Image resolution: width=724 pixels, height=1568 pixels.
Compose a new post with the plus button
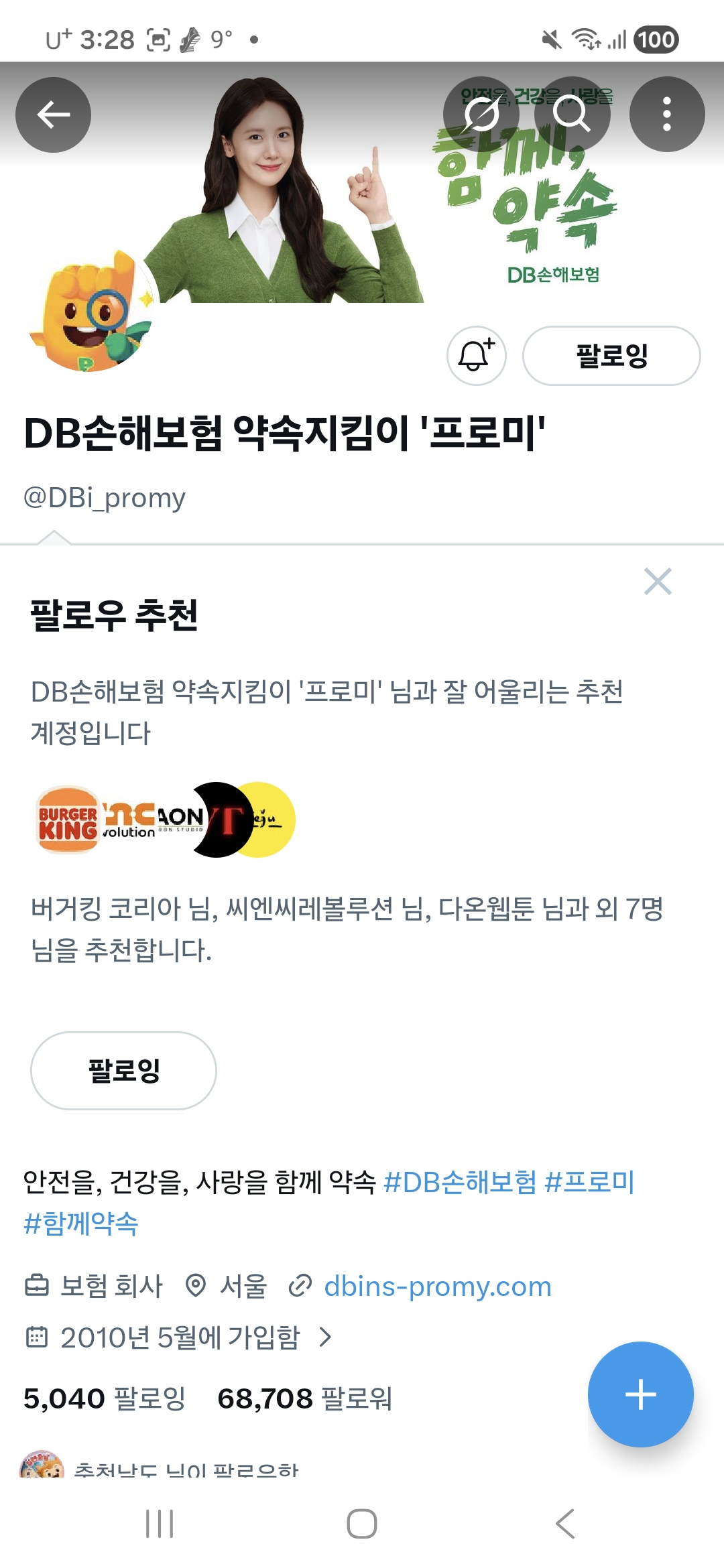[640, 1394]
